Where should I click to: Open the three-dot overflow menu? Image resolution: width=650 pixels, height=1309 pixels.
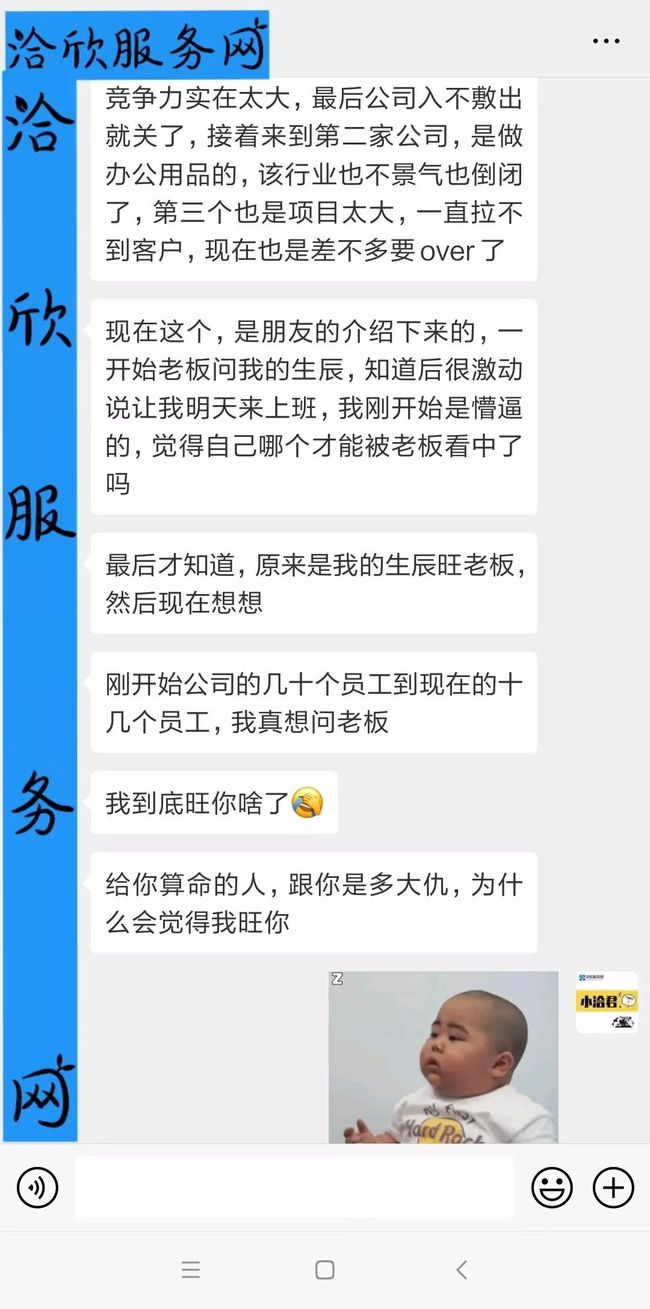point(606,41)
